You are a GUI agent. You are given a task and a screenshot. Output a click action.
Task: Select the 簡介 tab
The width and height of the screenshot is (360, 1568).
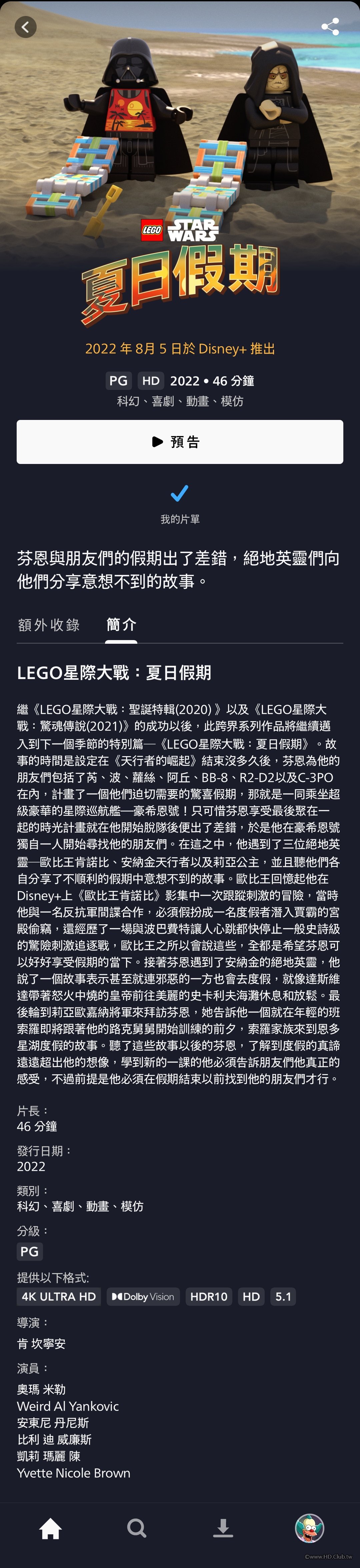[121, 624]
